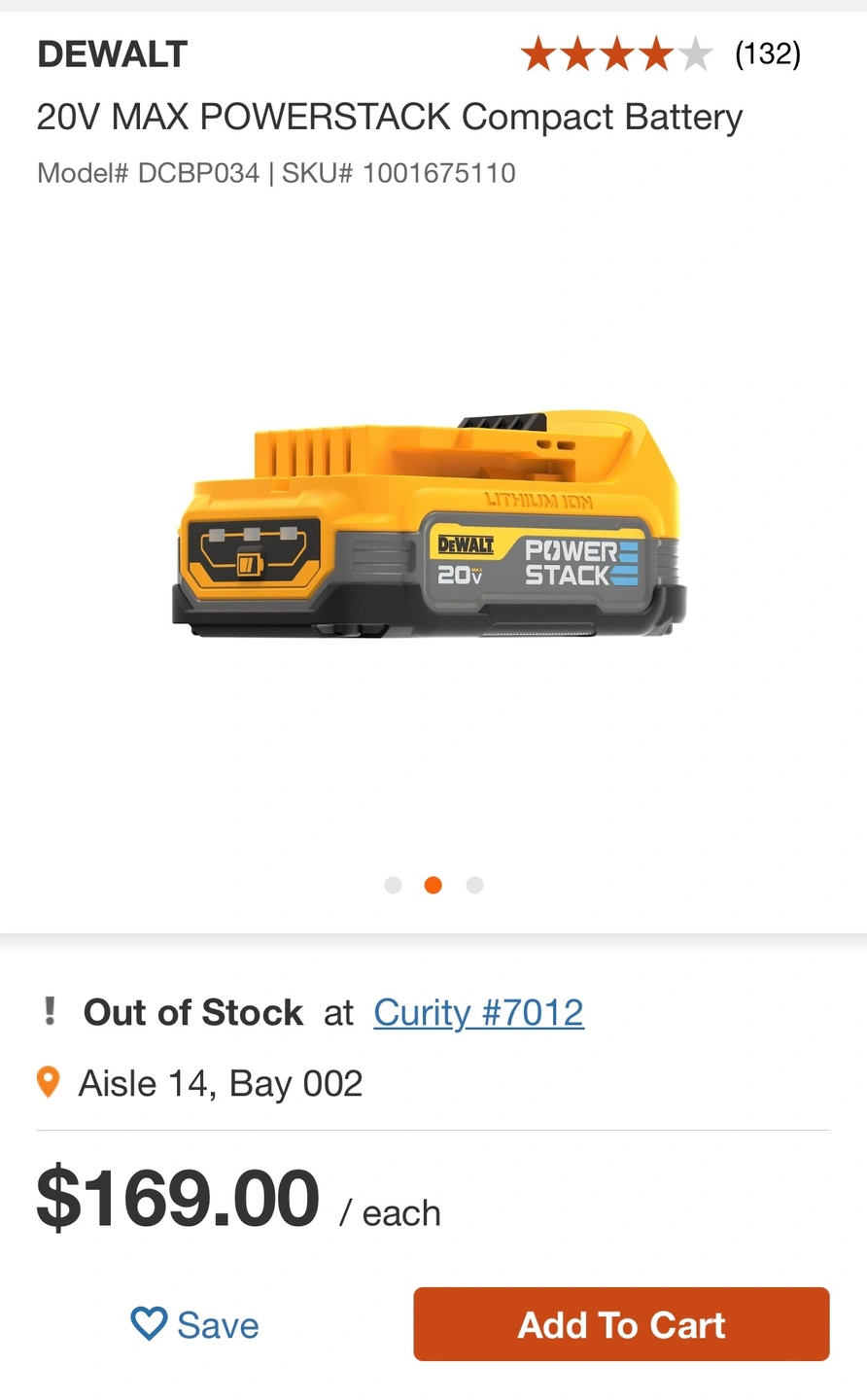Image resolution: width=867 pixels, height=1400 pixels.
Task: Open the star rating reviews (132)
Action: pos(660,54)
